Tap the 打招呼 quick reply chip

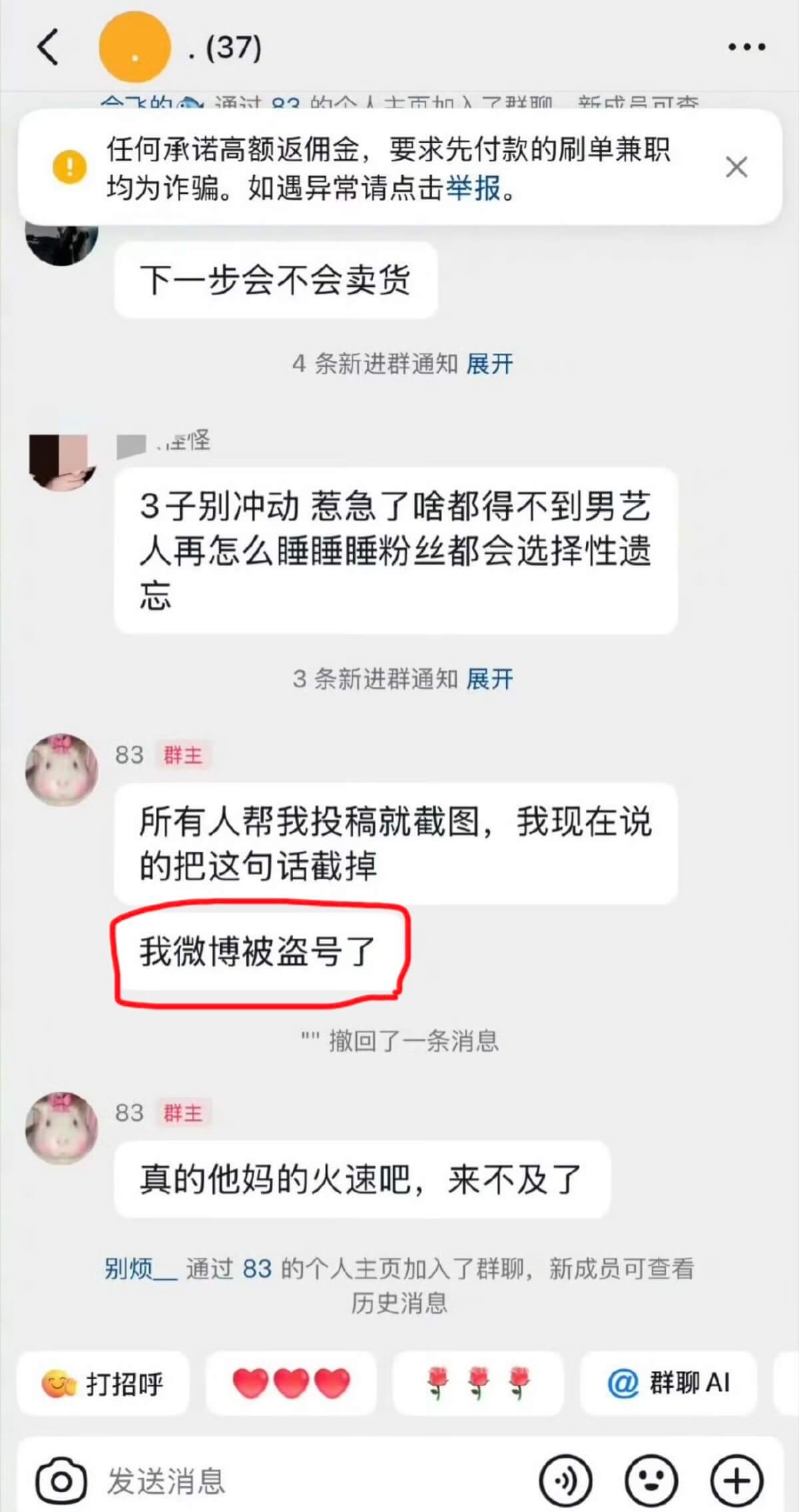click(x=103, y=1384)
